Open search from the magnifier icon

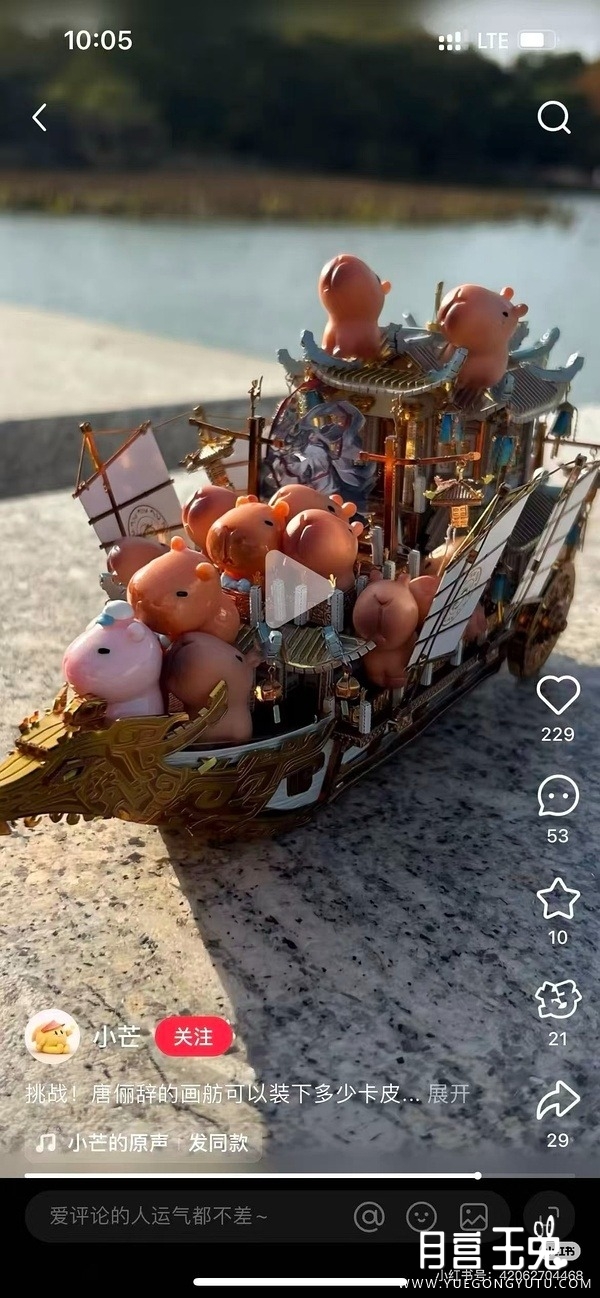pyautogui.click(x=553, y=118)
